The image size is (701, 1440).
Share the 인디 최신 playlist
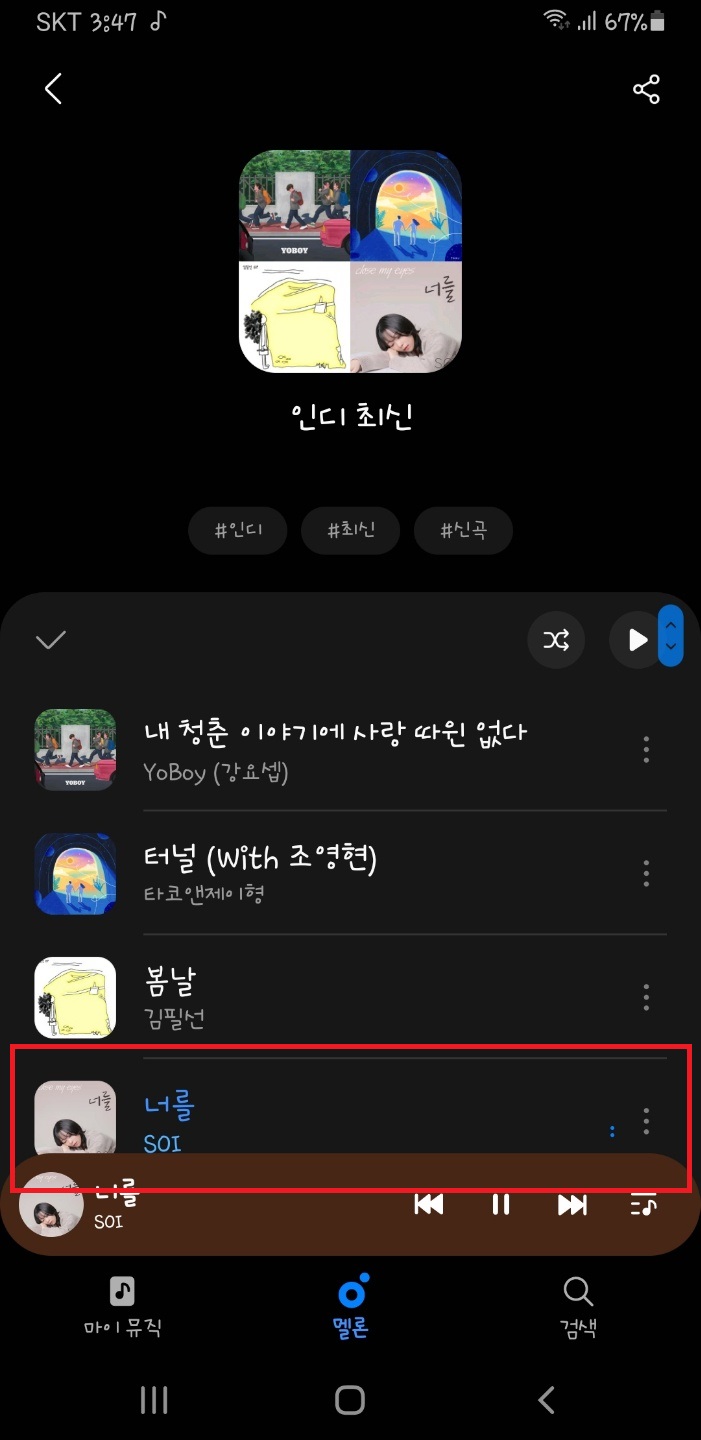coord(646,90)
